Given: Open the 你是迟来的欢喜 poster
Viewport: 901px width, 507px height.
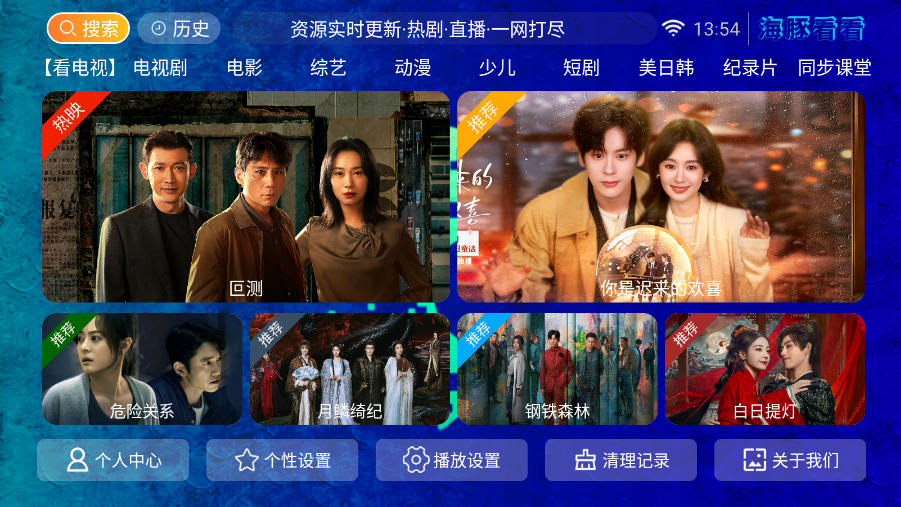Looking at the screenshot, I should (661, 197).
